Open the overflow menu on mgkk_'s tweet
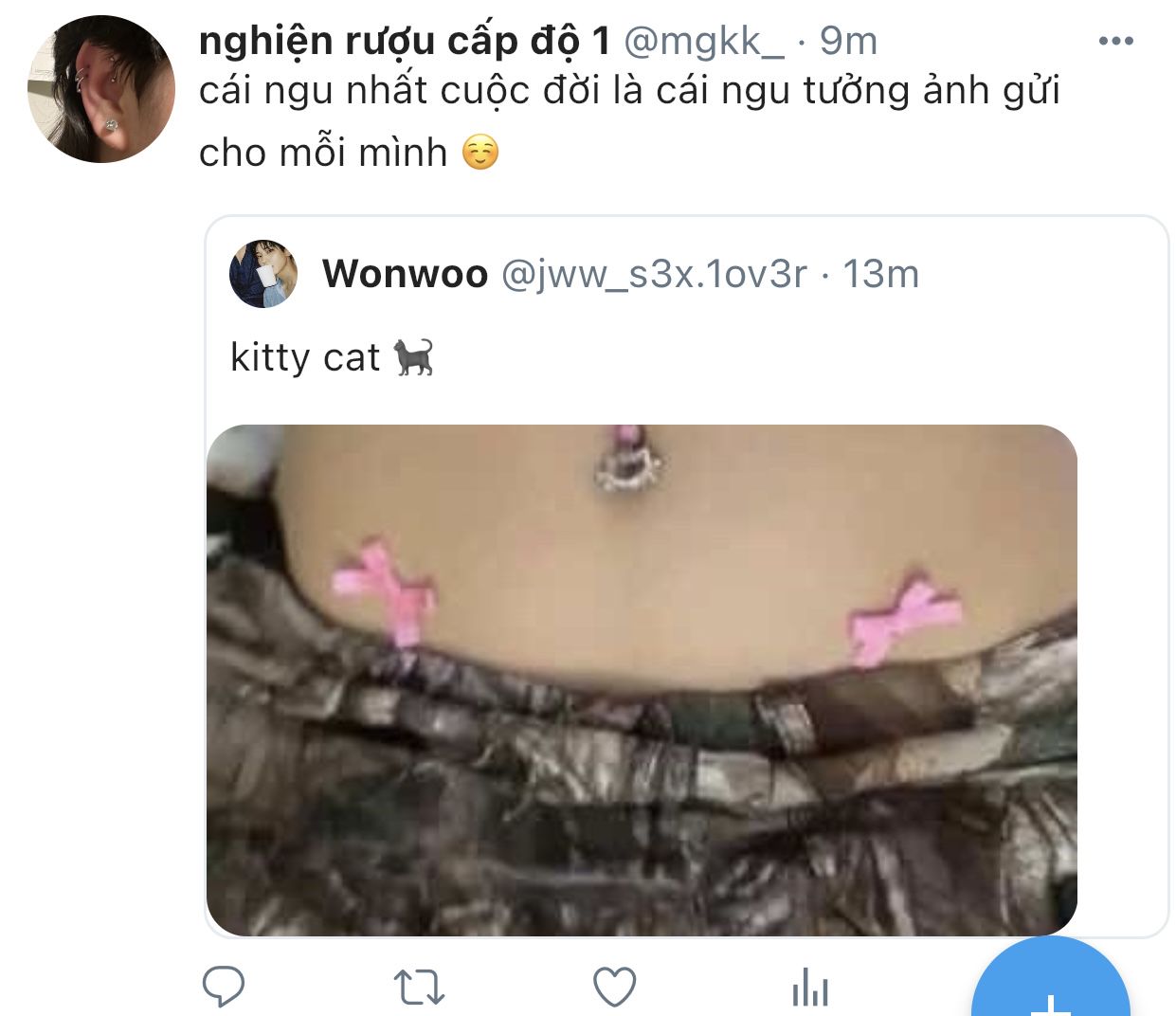The image size is (1176, 1016). (1115, 41)
